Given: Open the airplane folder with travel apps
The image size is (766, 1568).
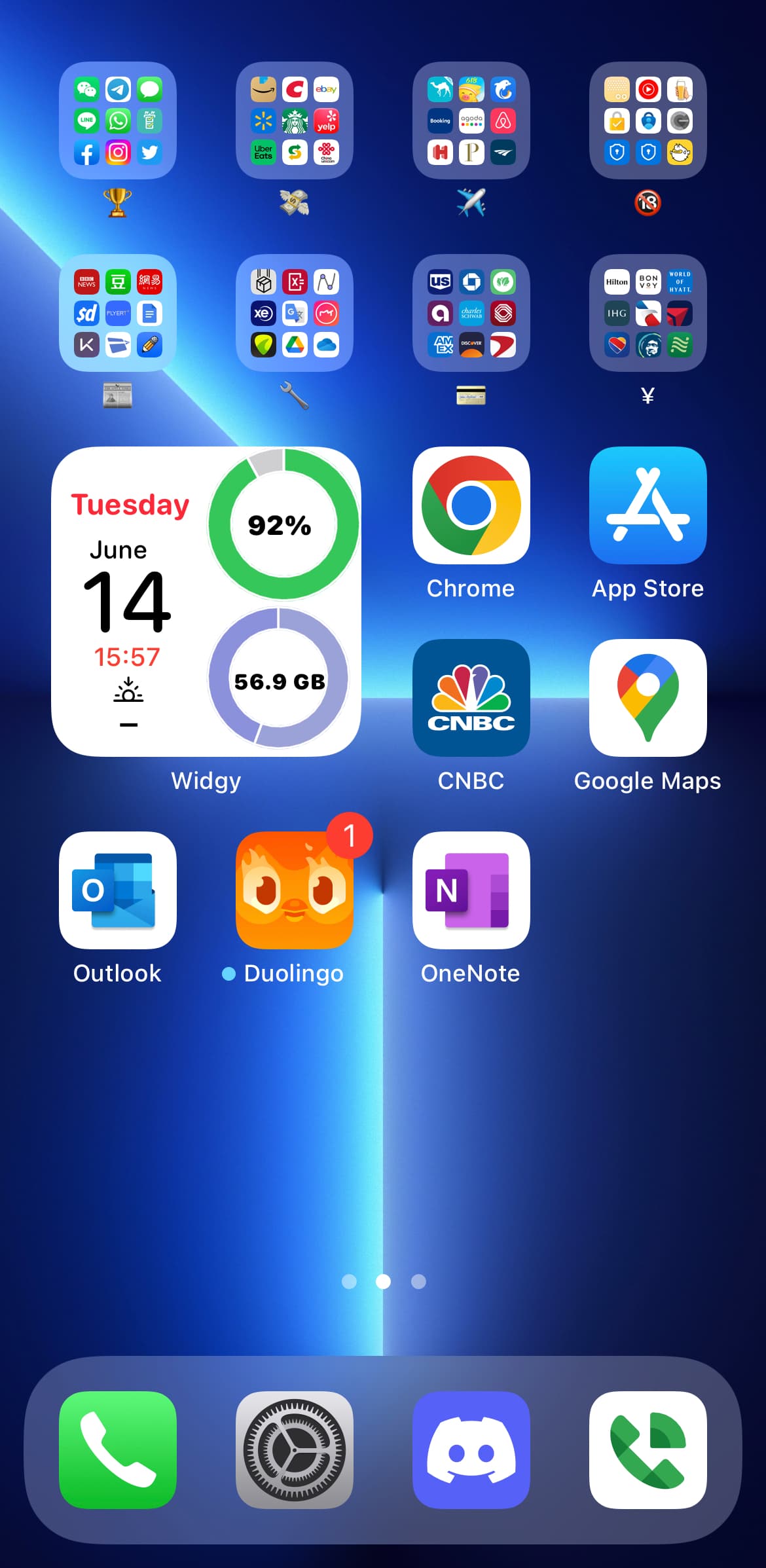Looking at the screenshot, I should point(471,120).
